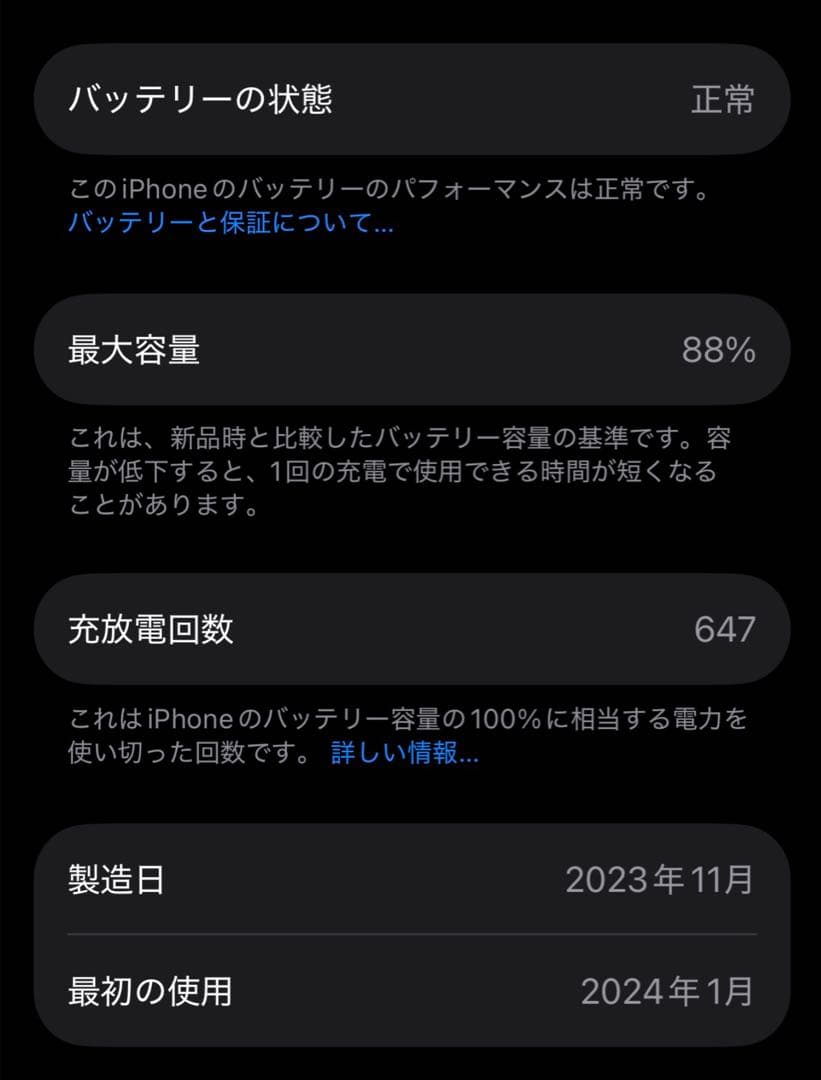The image size is (821, 1080).
Task: Tap the capacity explanation paragraph
Action: 400,468
